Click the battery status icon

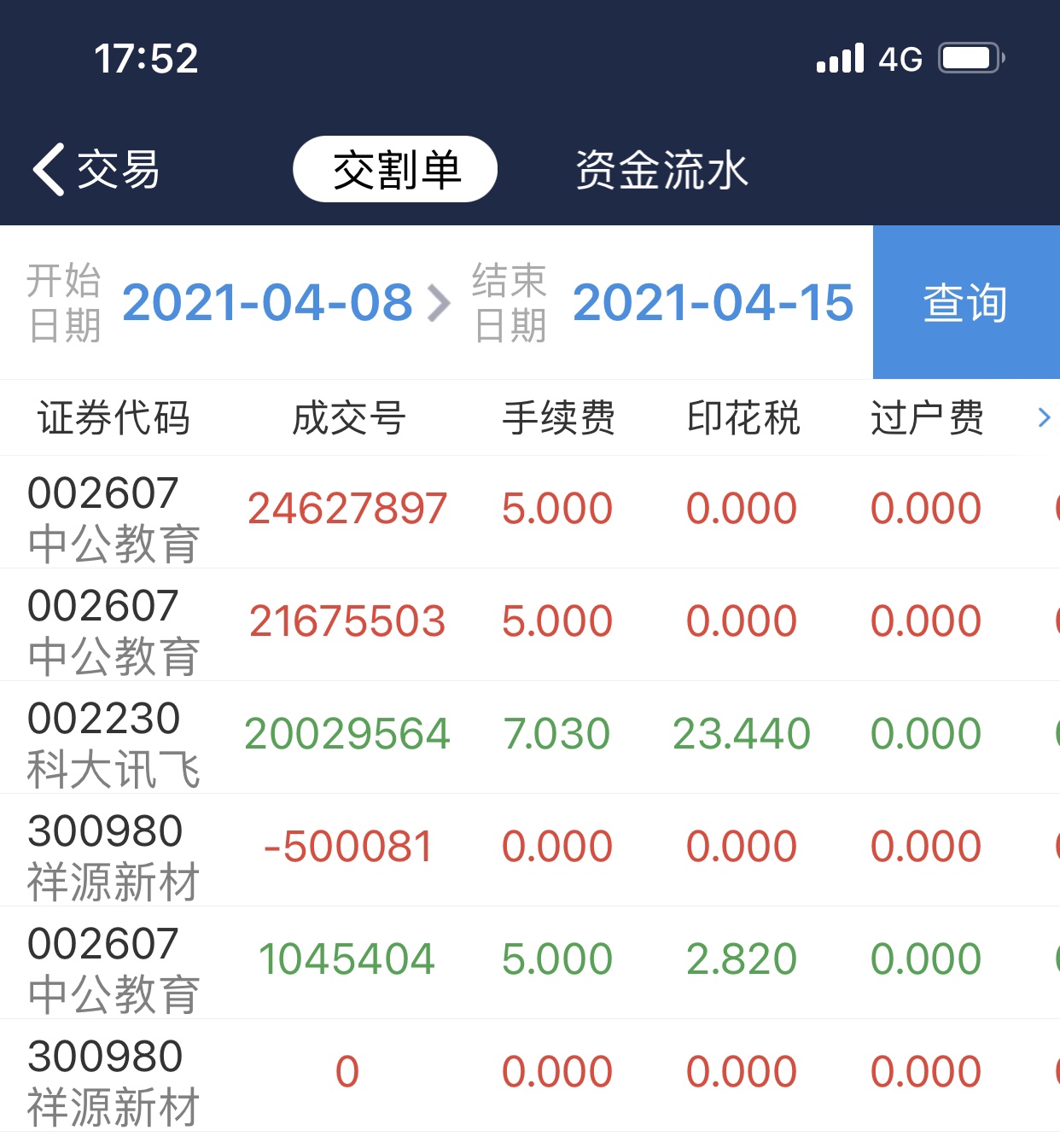(967, 57)
